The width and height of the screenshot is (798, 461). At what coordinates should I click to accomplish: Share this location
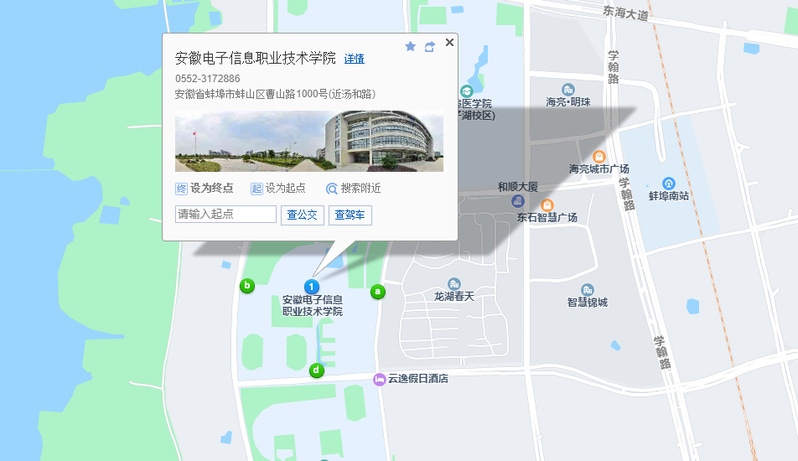(x=430, y=46)
